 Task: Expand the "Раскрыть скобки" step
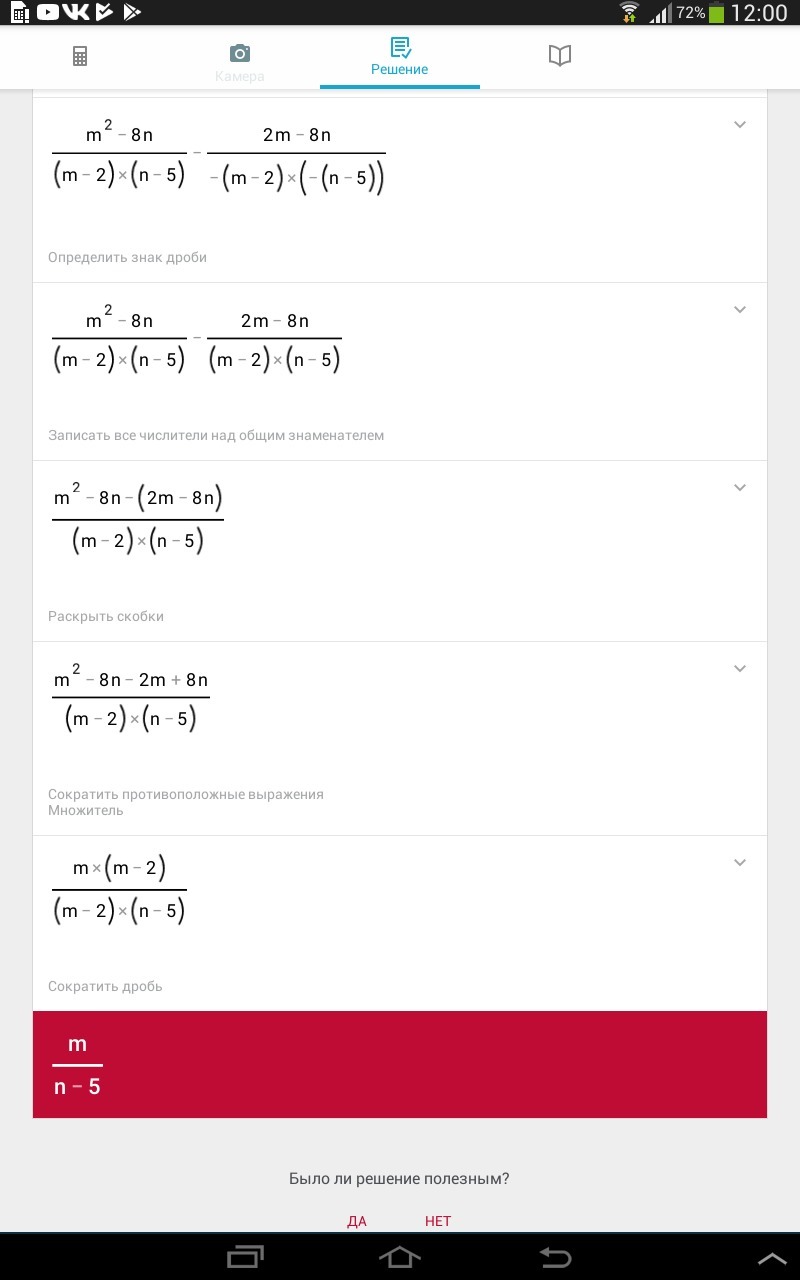click(x=740, y=488)
